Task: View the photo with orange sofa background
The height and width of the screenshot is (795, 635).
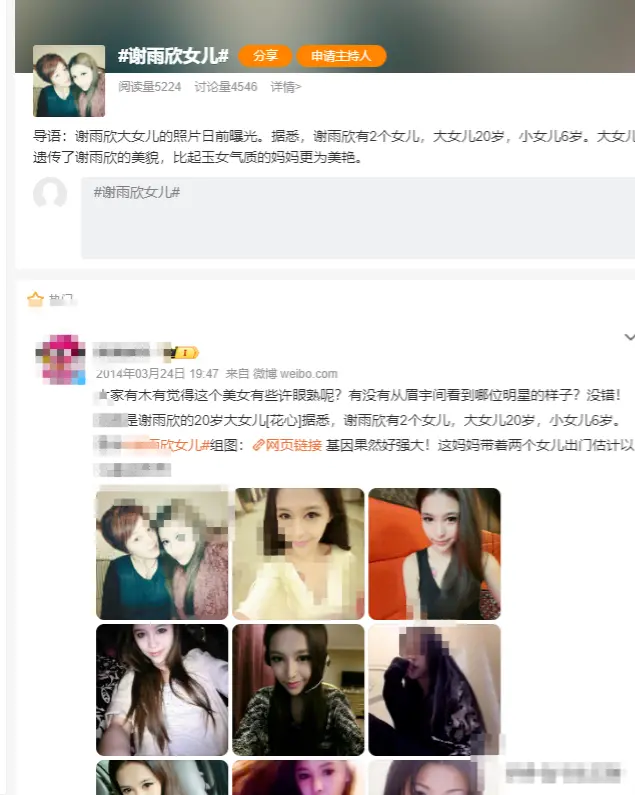Action: click(434, 553)
